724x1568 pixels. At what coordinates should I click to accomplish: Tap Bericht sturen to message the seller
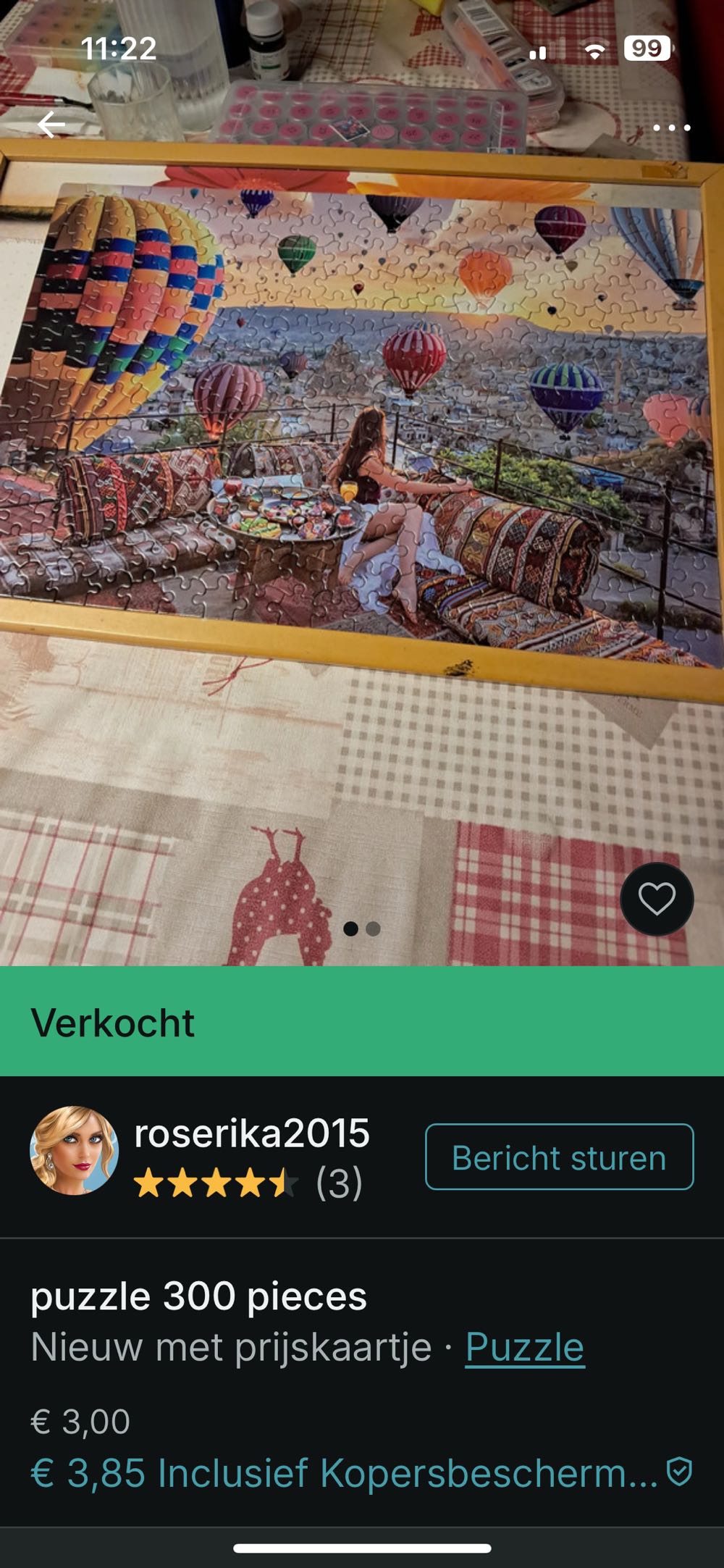[559, 1157]
